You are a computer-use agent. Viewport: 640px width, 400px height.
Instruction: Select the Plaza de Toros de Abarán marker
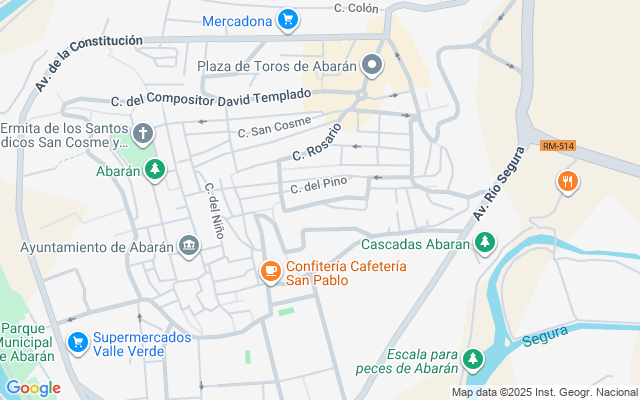click(371, 65)
